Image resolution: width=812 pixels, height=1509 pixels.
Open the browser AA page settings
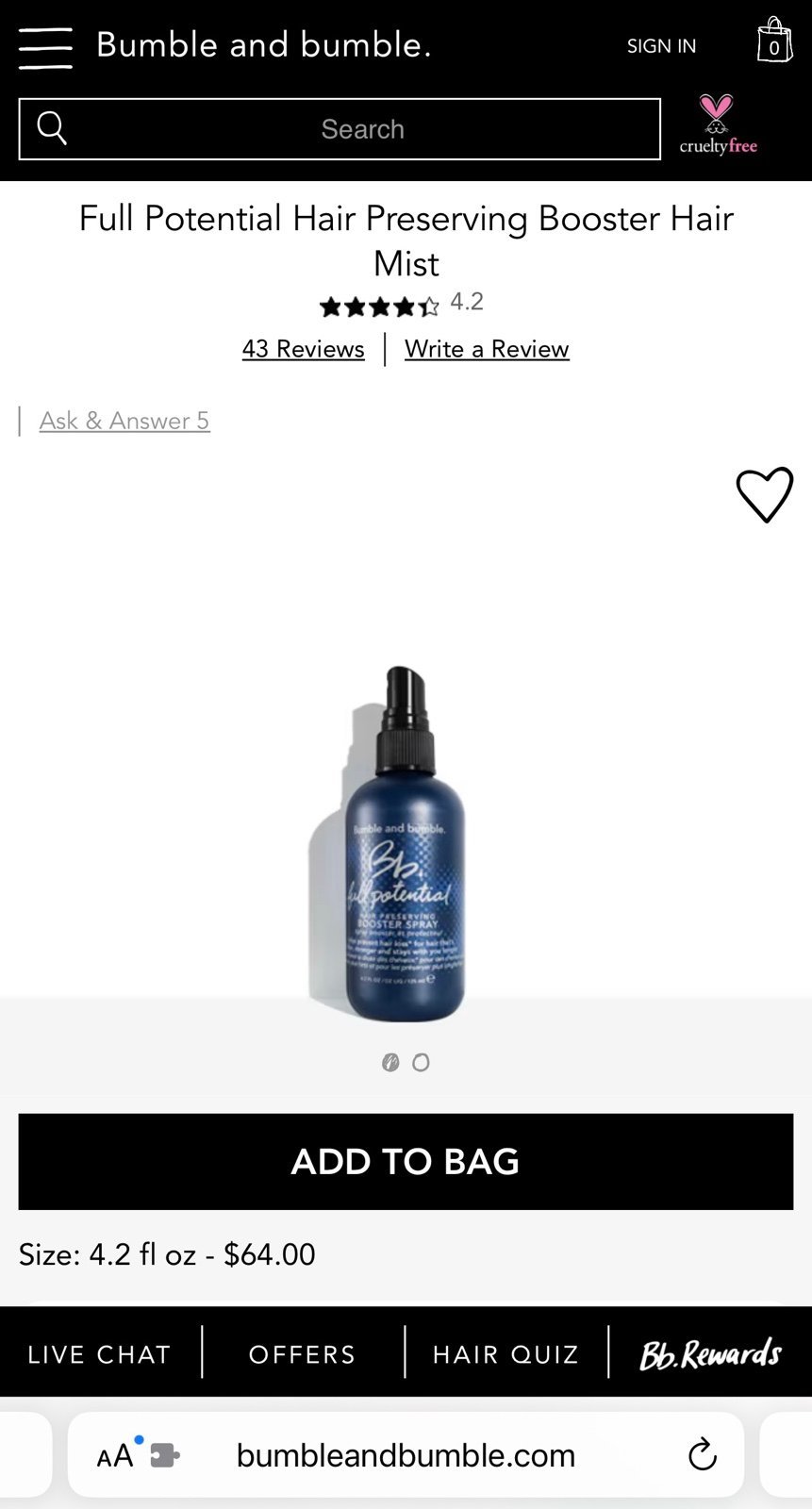point(116,1456)
